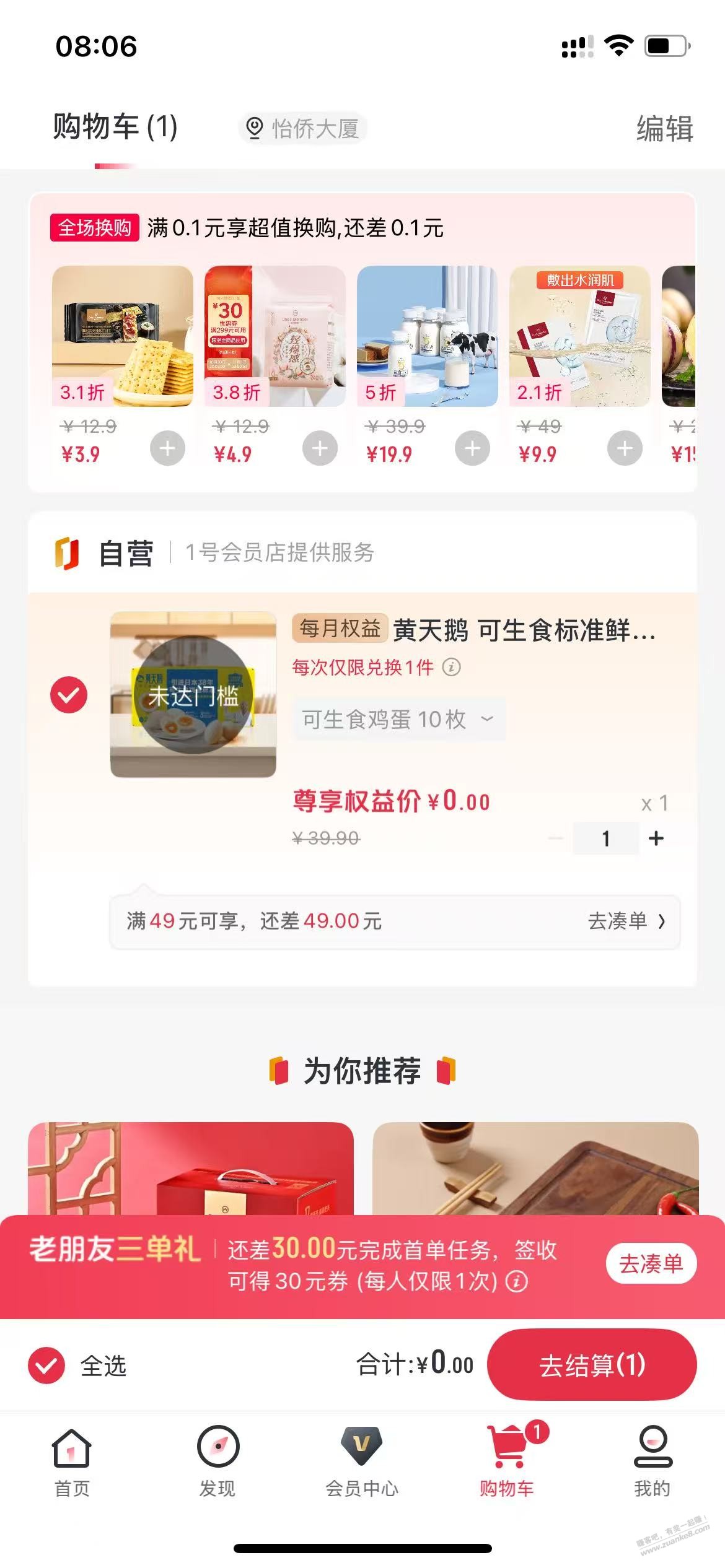
Task: Add the ¥3.9 crackers exchange item
Action: [x=167, y=448]
